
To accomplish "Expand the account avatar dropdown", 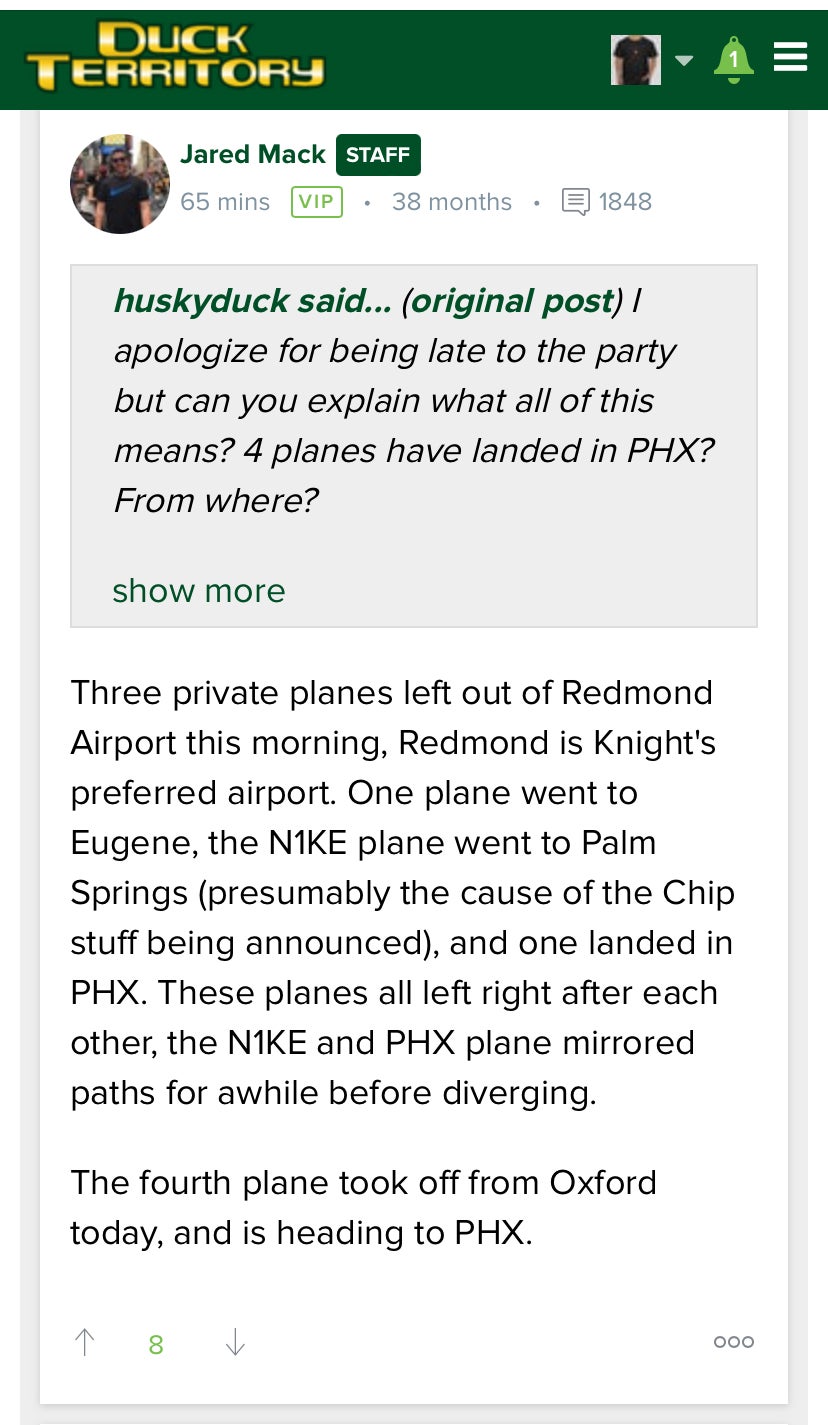I will [684, 60].
